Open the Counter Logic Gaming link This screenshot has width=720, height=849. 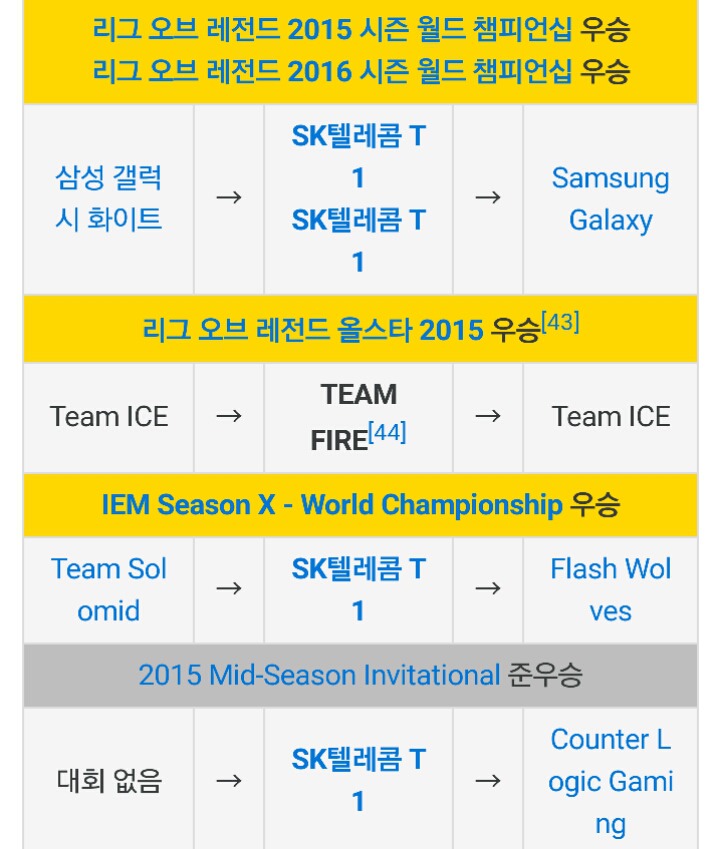pos(610,781)
